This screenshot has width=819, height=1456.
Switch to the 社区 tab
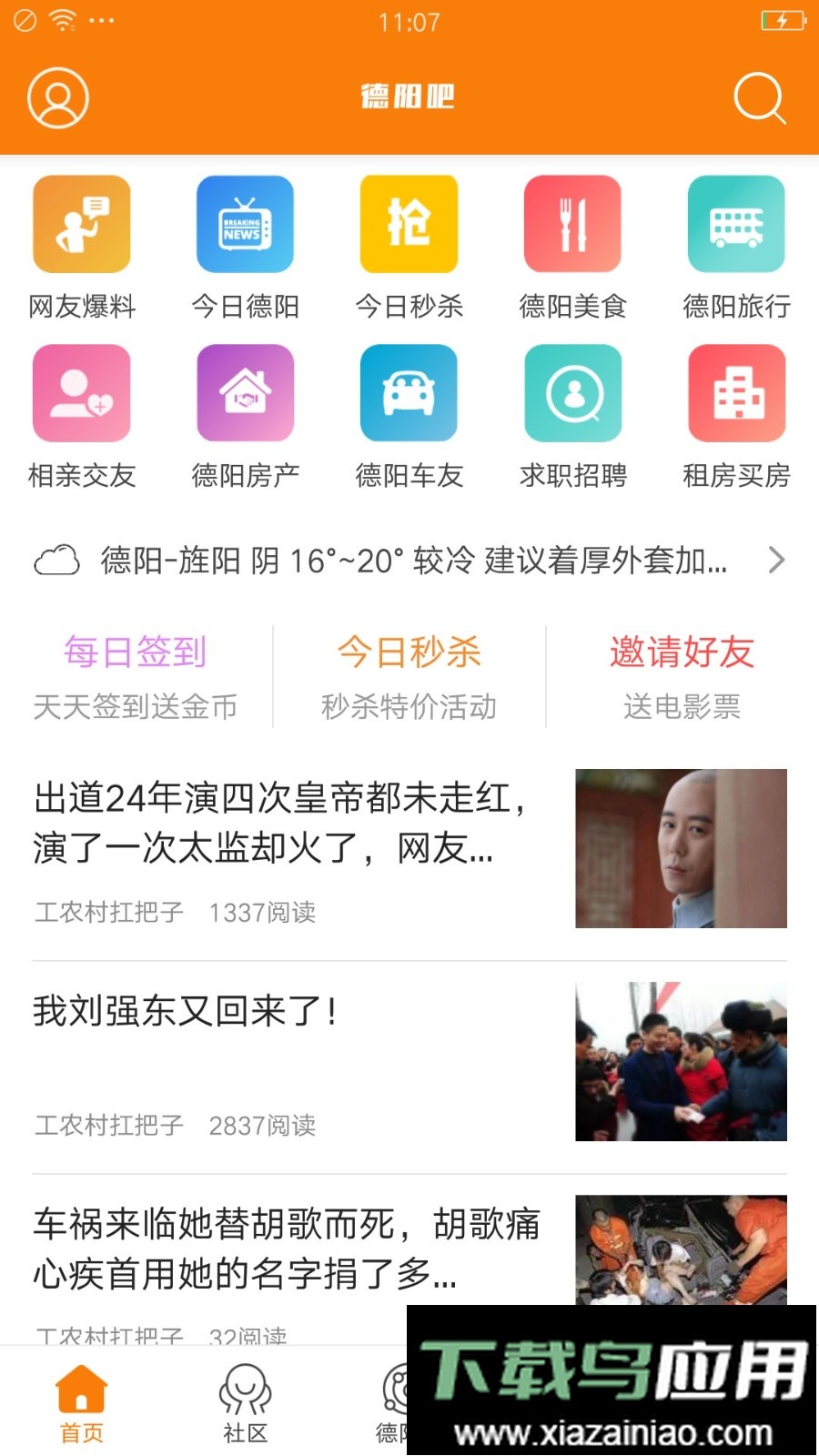[x=245, y=1404]
